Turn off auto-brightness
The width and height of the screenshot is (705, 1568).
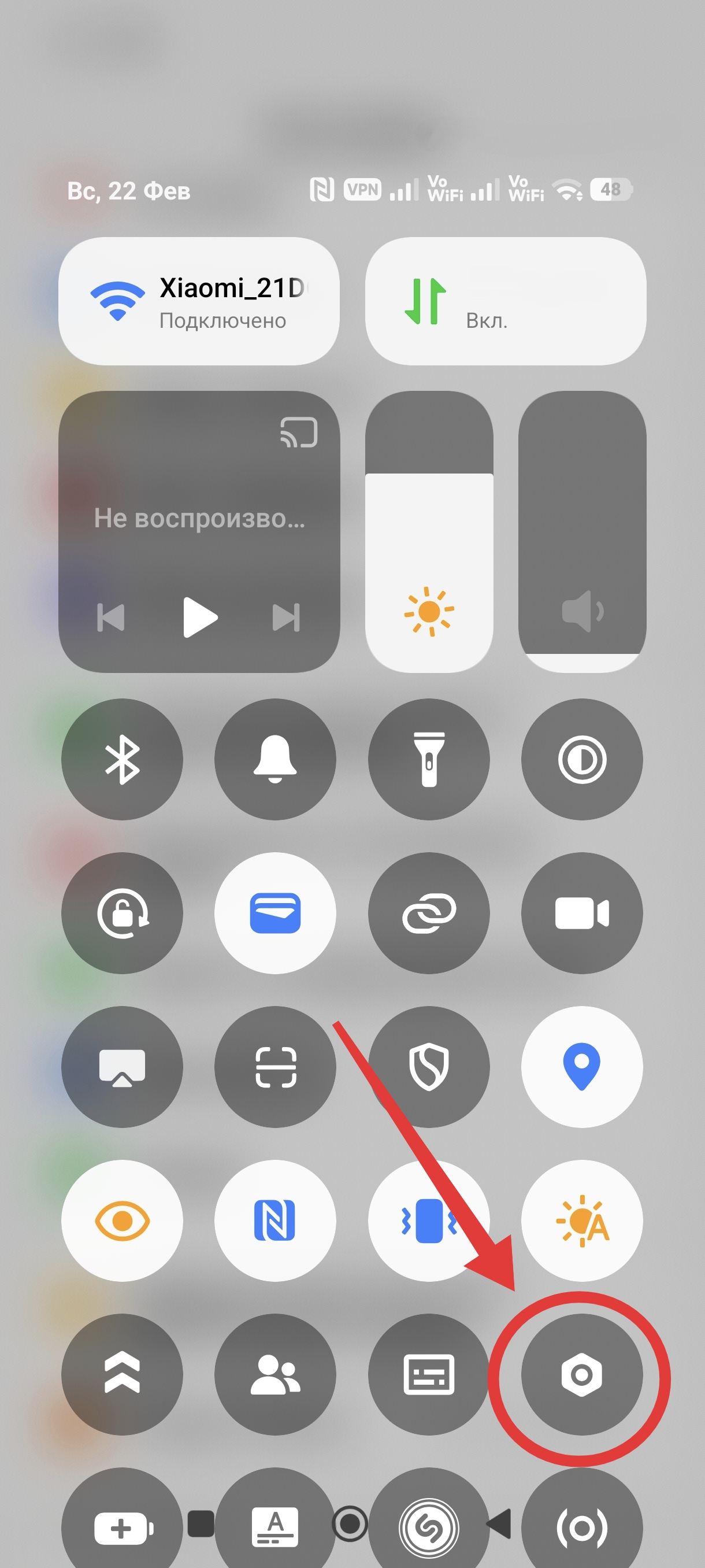(581, 1220)
